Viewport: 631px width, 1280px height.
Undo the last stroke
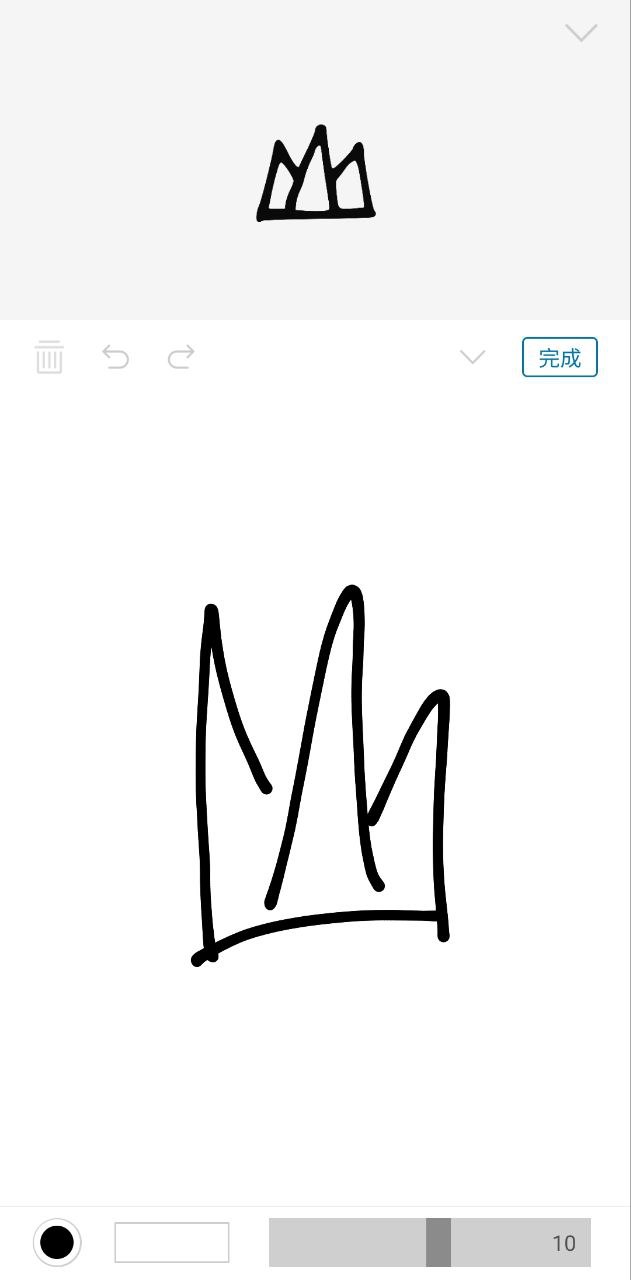(x=116, y=357)
